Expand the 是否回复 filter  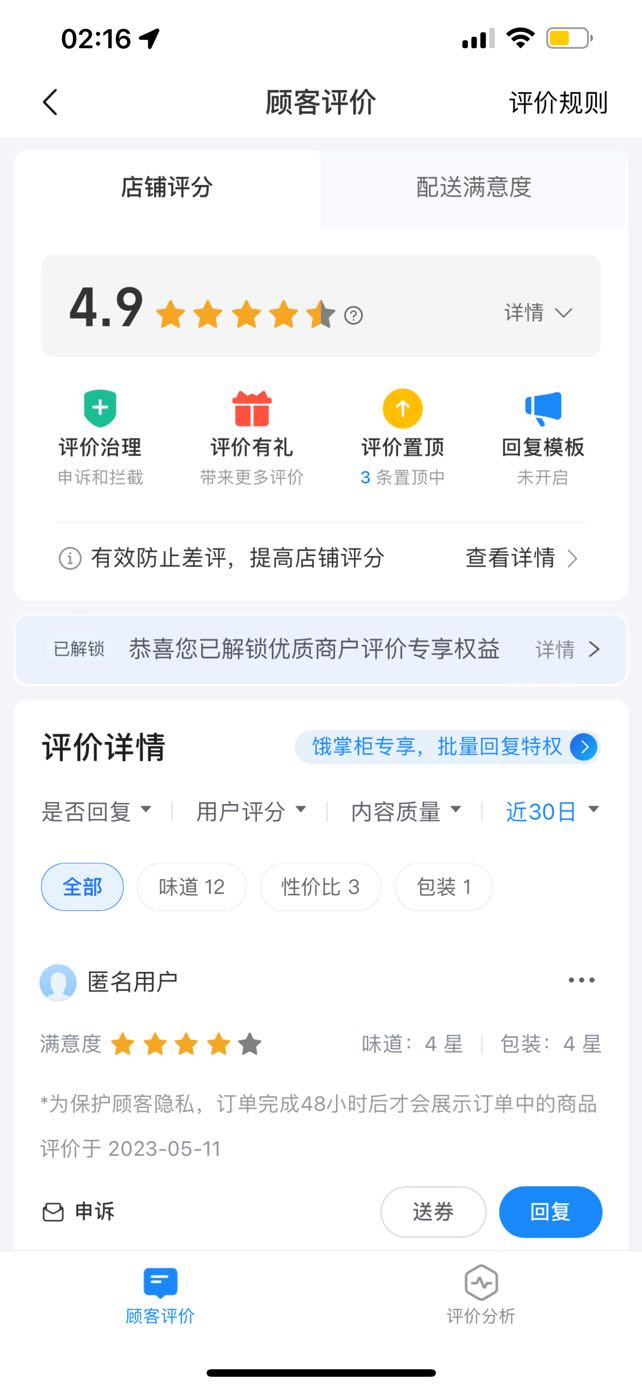point(96,812)
